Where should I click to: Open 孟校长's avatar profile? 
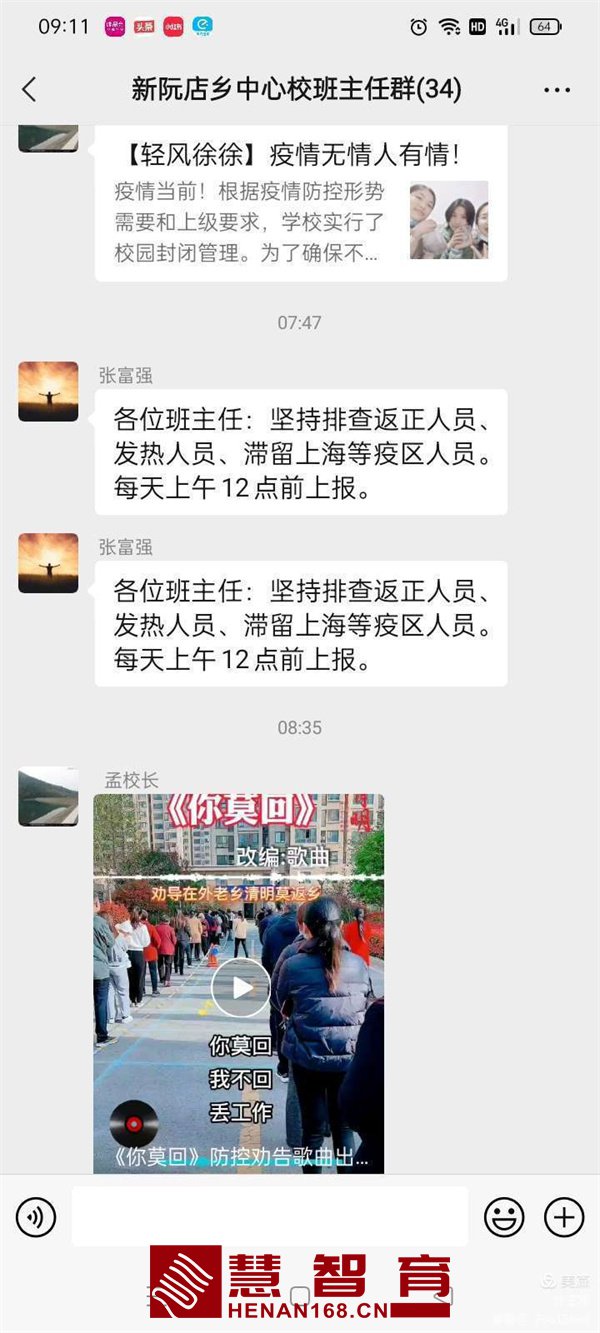click(x=48, y=797)
